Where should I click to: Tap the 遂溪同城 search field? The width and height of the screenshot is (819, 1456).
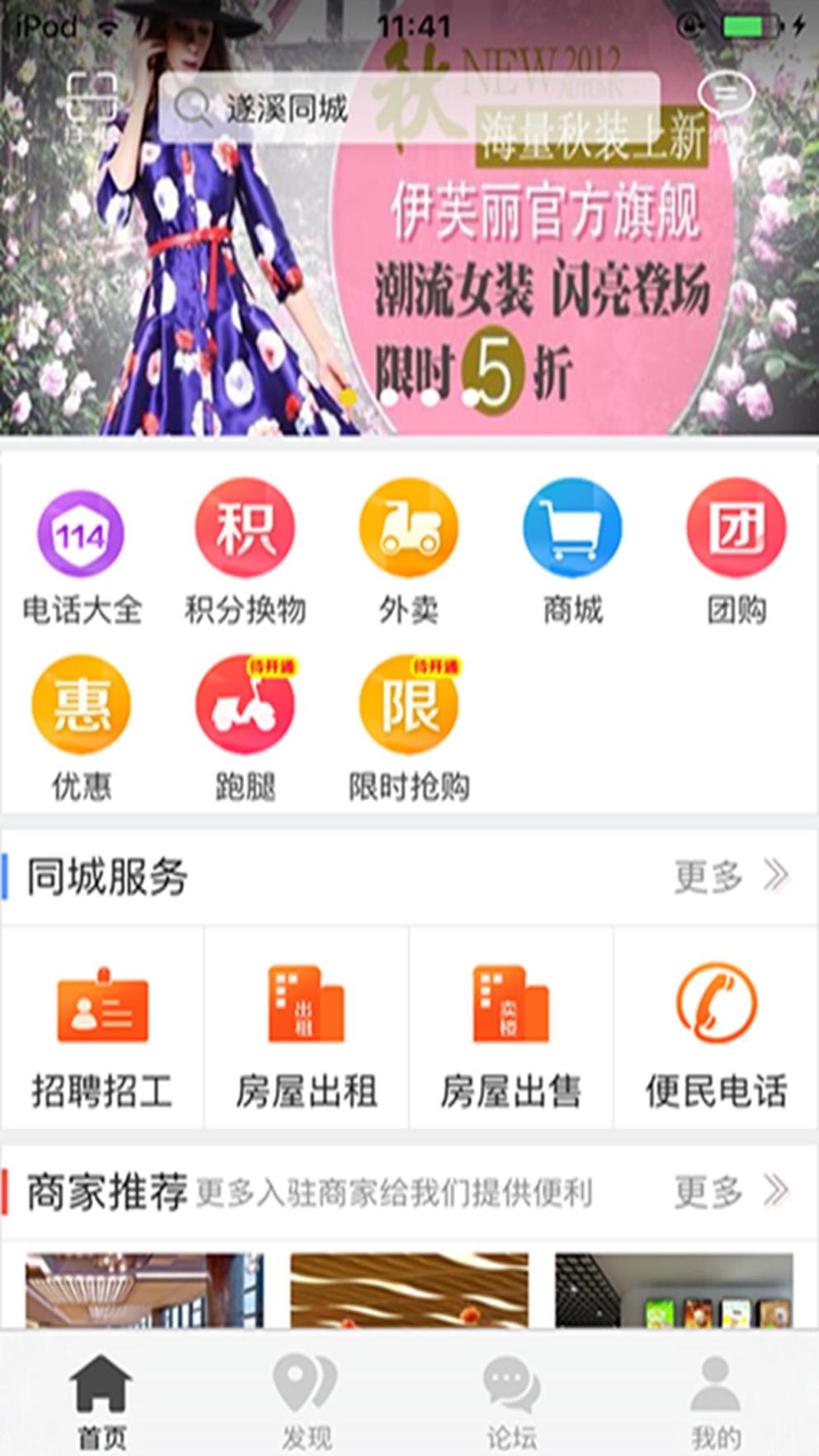point(412,106)
